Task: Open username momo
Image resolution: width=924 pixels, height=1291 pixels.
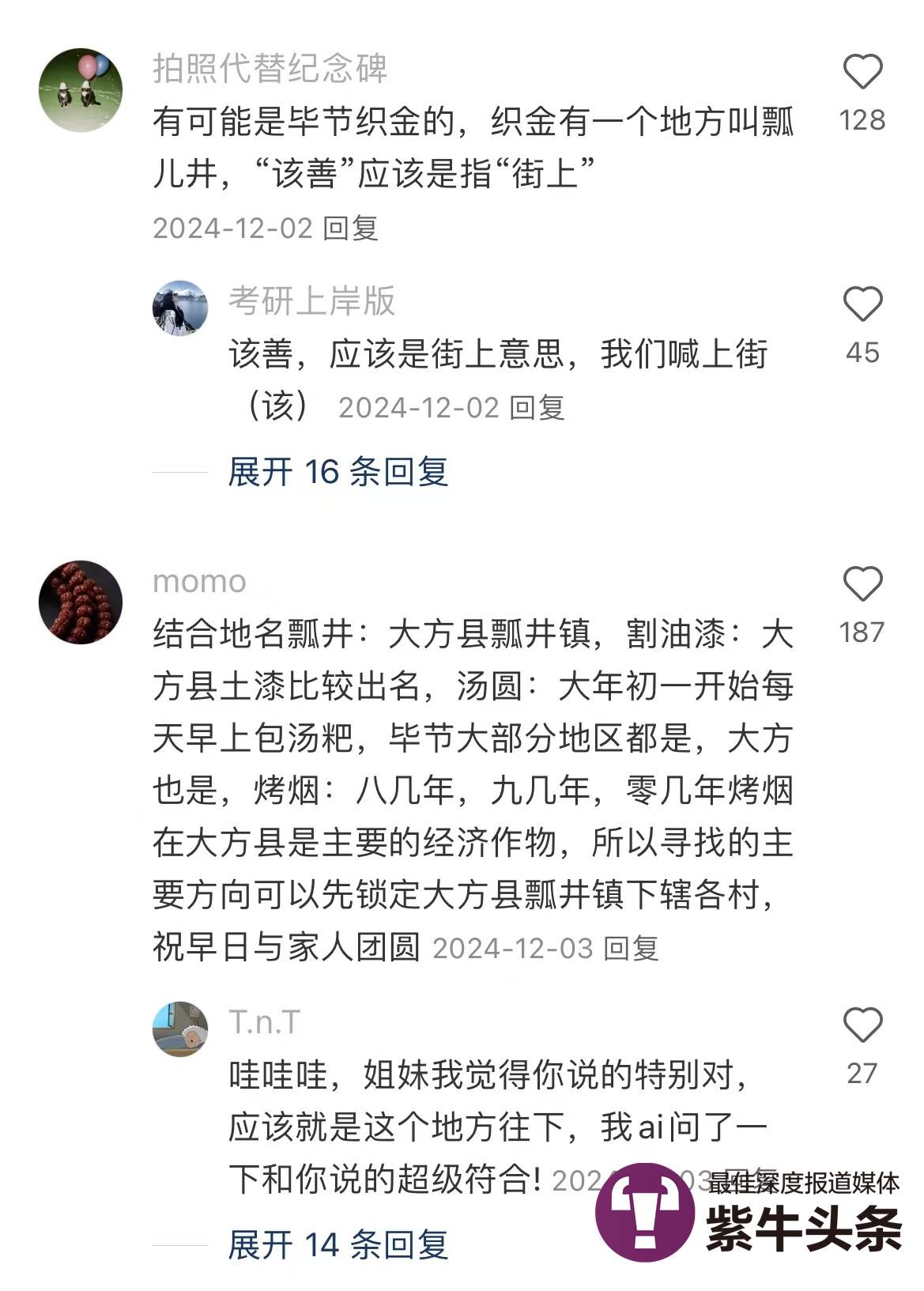Action: coord(199,581)
